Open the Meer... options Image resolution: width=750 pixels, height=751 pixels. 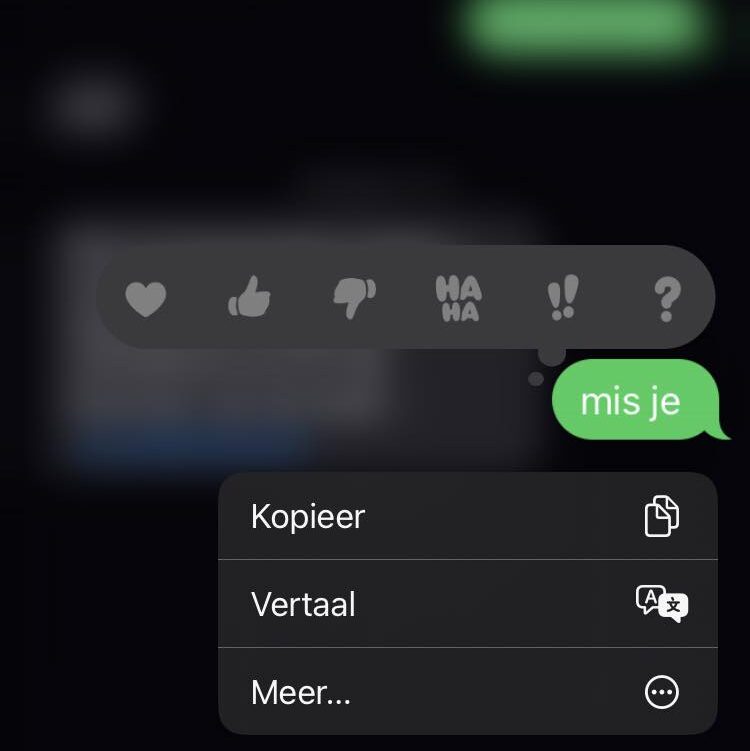pyautogui.click(x=467, y=692)
